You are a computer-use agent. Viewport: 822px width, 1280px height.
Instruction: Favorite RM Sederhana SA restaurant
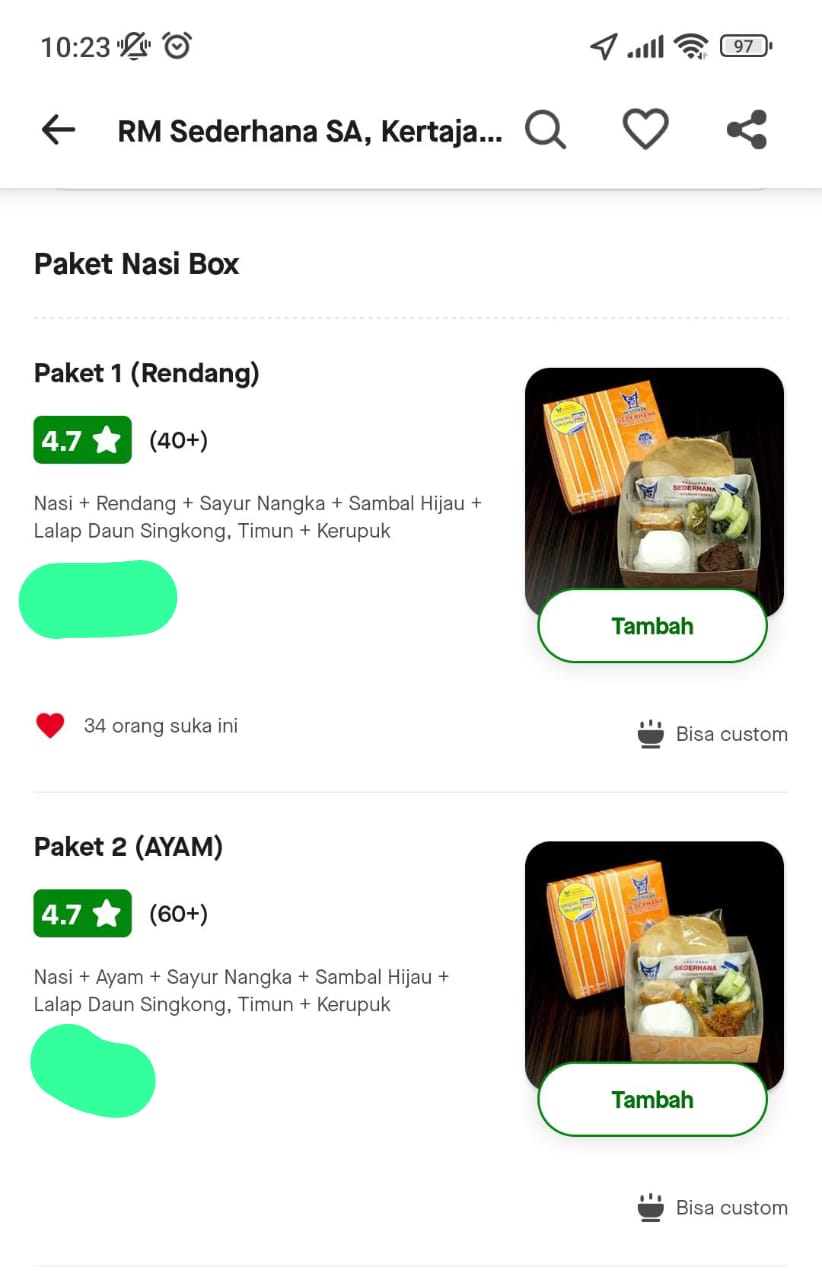click(x=645, y=130)
